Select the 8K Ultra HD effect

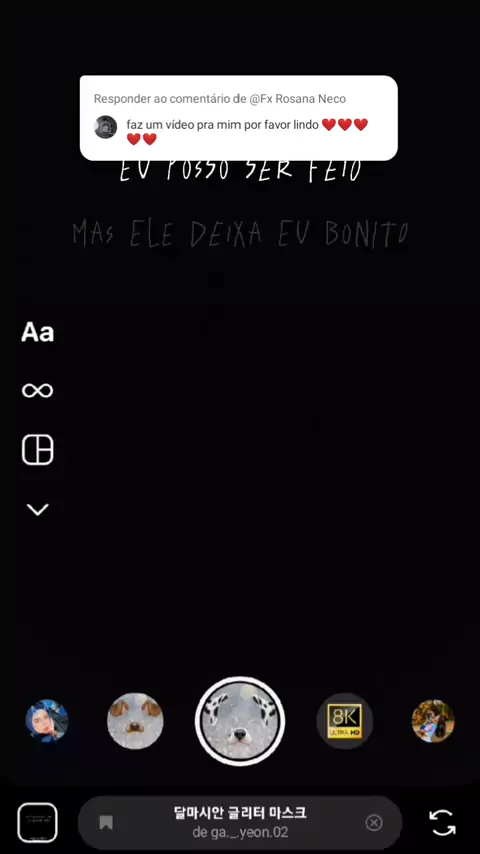pyautogui.click(x=344, y=721)
